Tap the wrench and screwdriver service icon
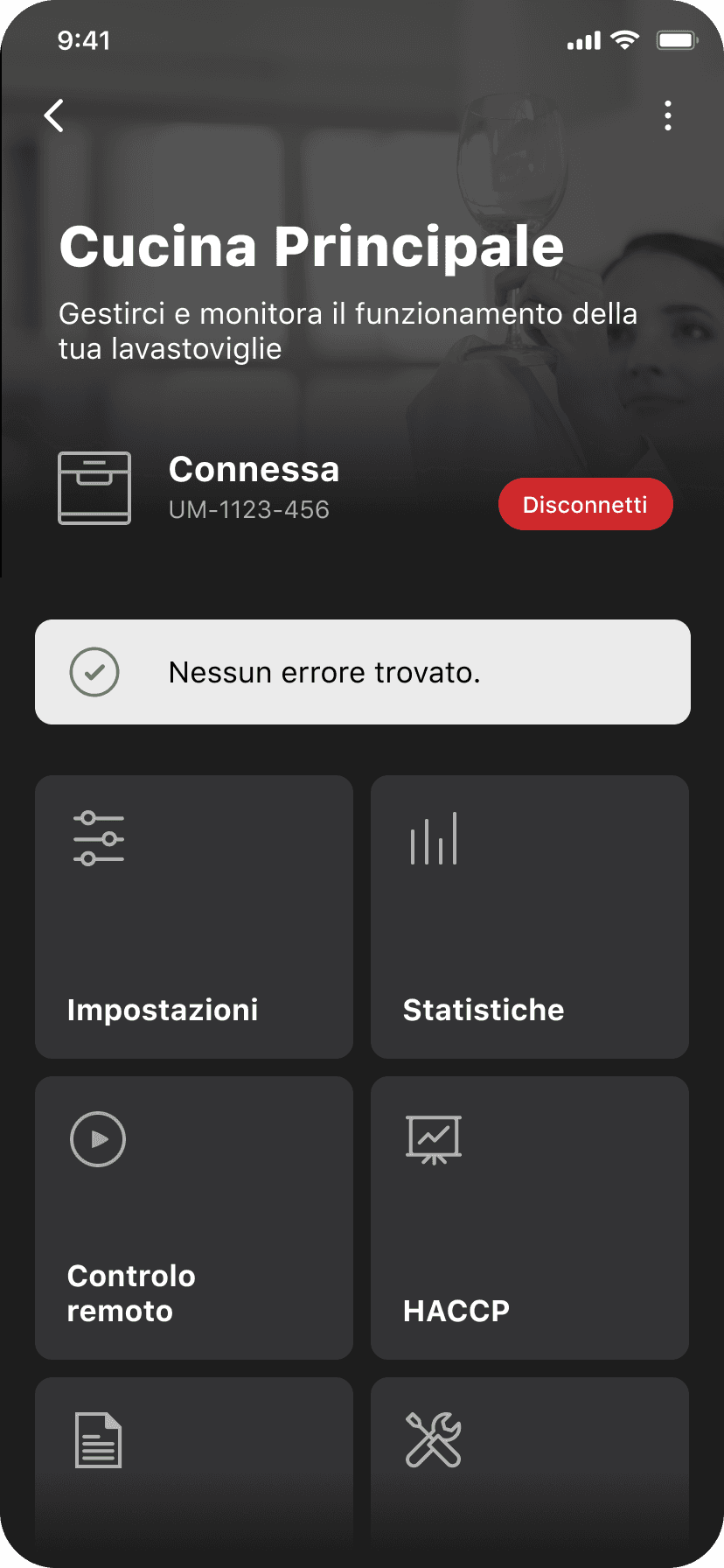The width and height of the screenshot is (724, 1568). [x=434, y=1441]
